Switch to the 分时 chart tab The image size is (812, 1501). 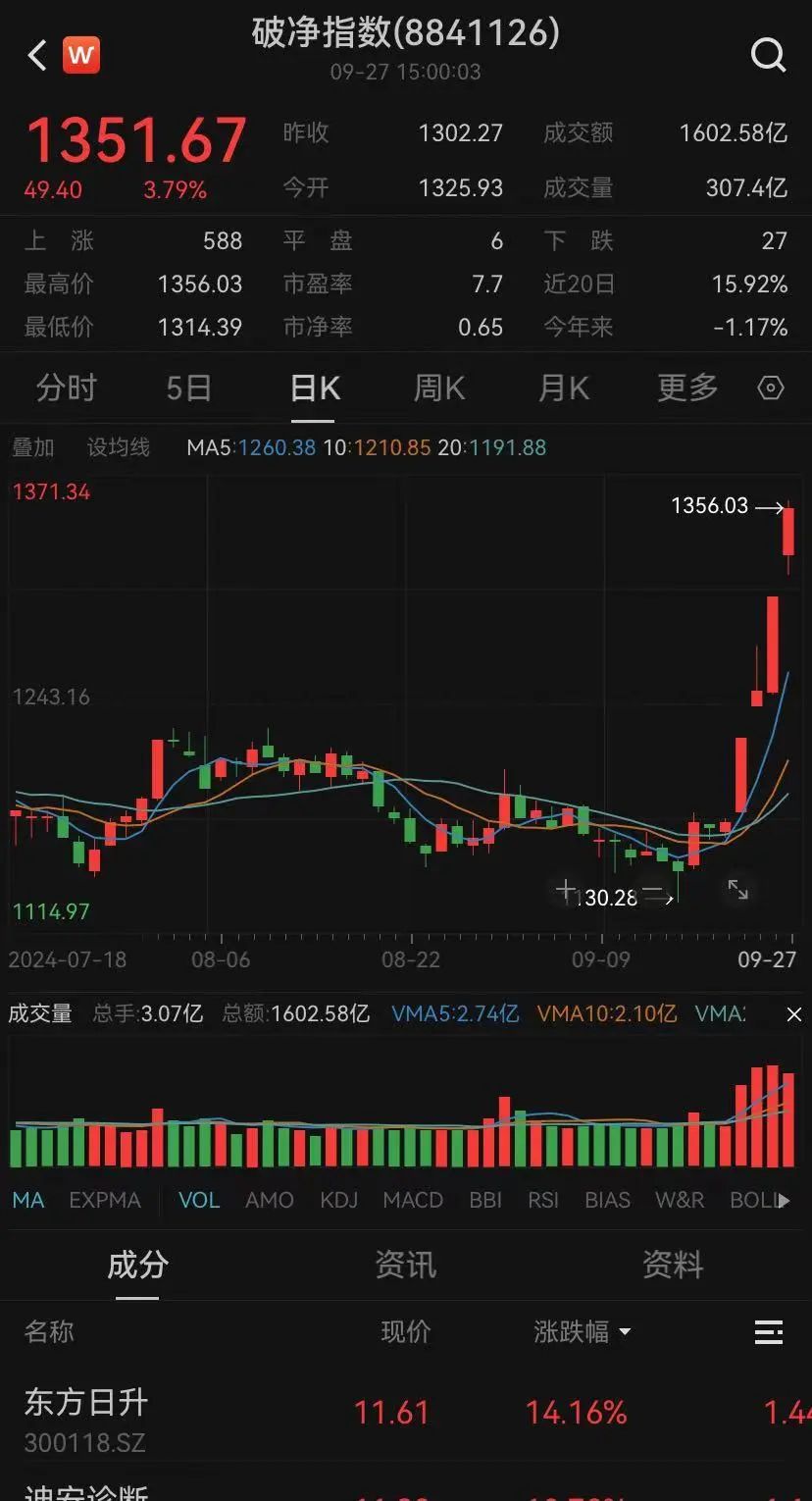coord(67,388)
